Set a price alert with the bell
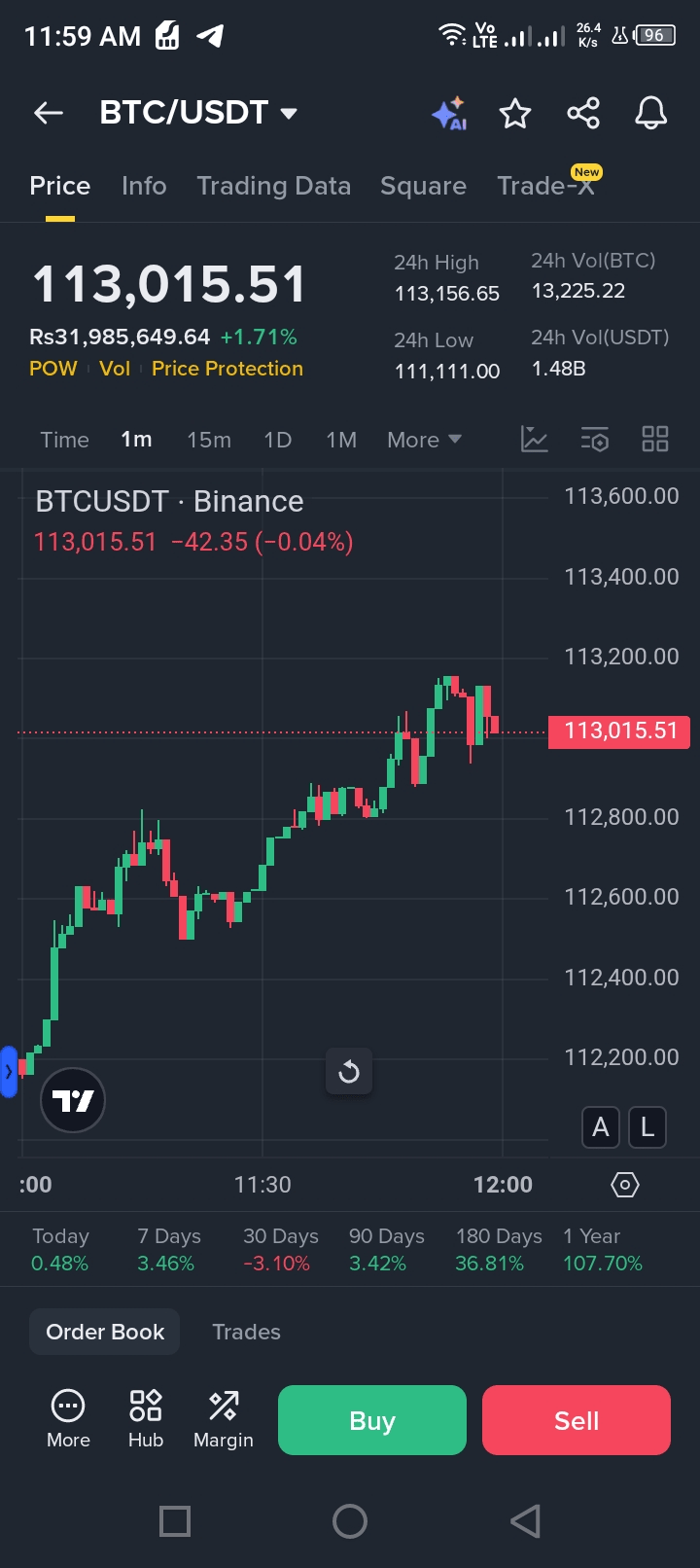This screenshot has width=700, height=1568. pos(650,114)
